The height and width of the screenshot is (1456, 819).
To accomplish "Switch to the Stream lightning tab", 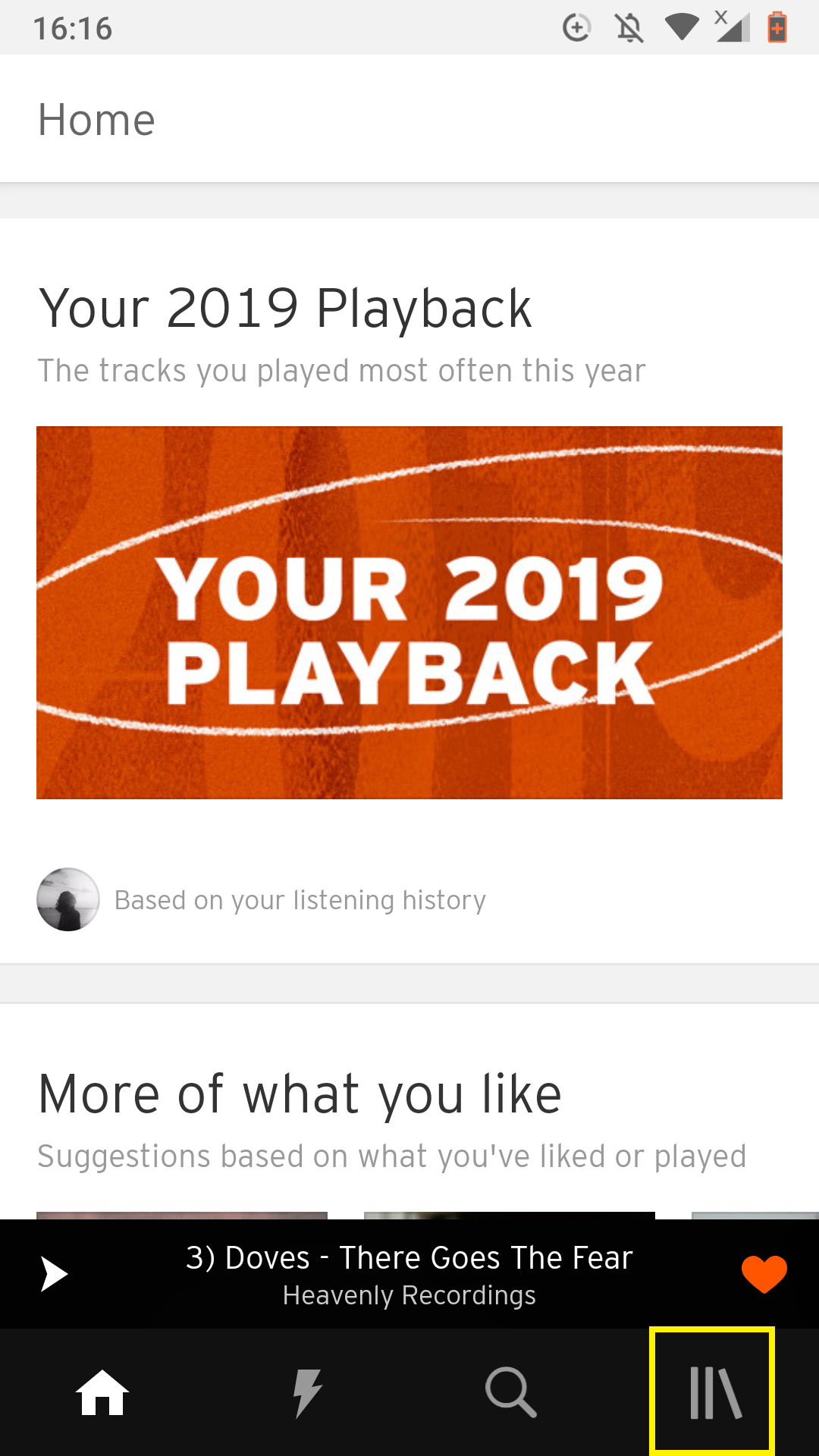I will [307, 1392].
